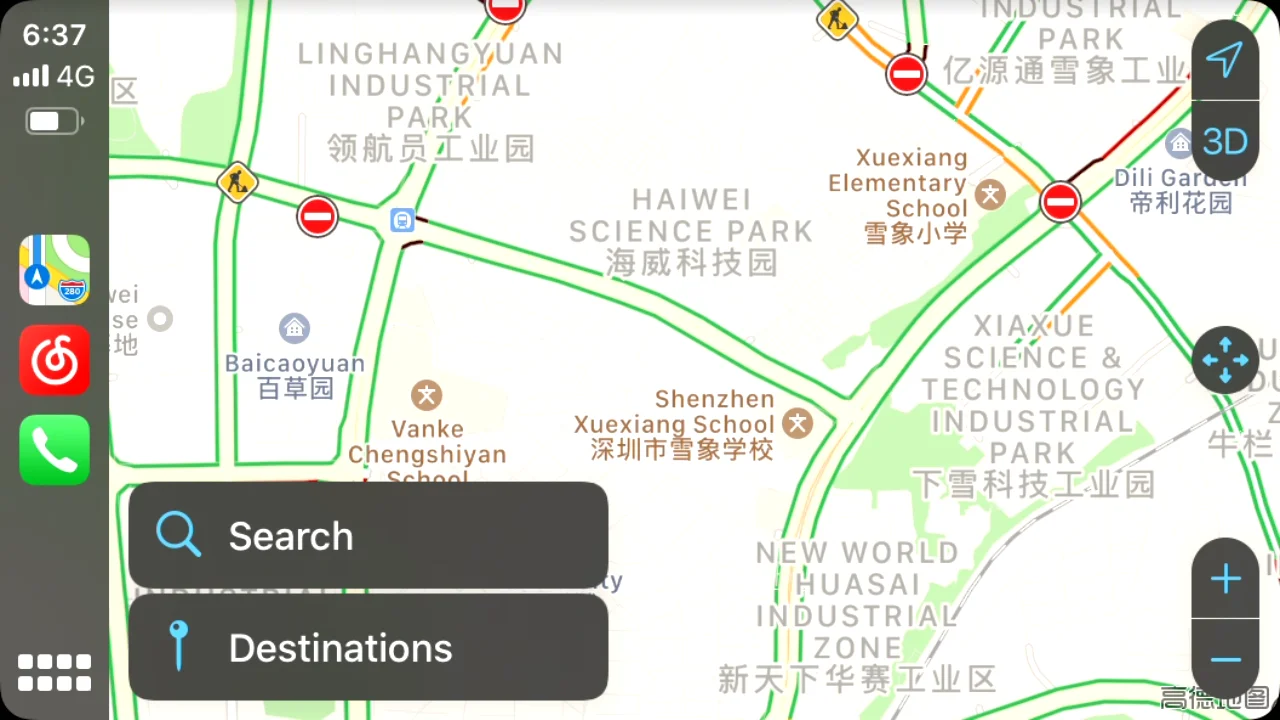
Task: Zoom out with the minus button
Action: 1225,660
